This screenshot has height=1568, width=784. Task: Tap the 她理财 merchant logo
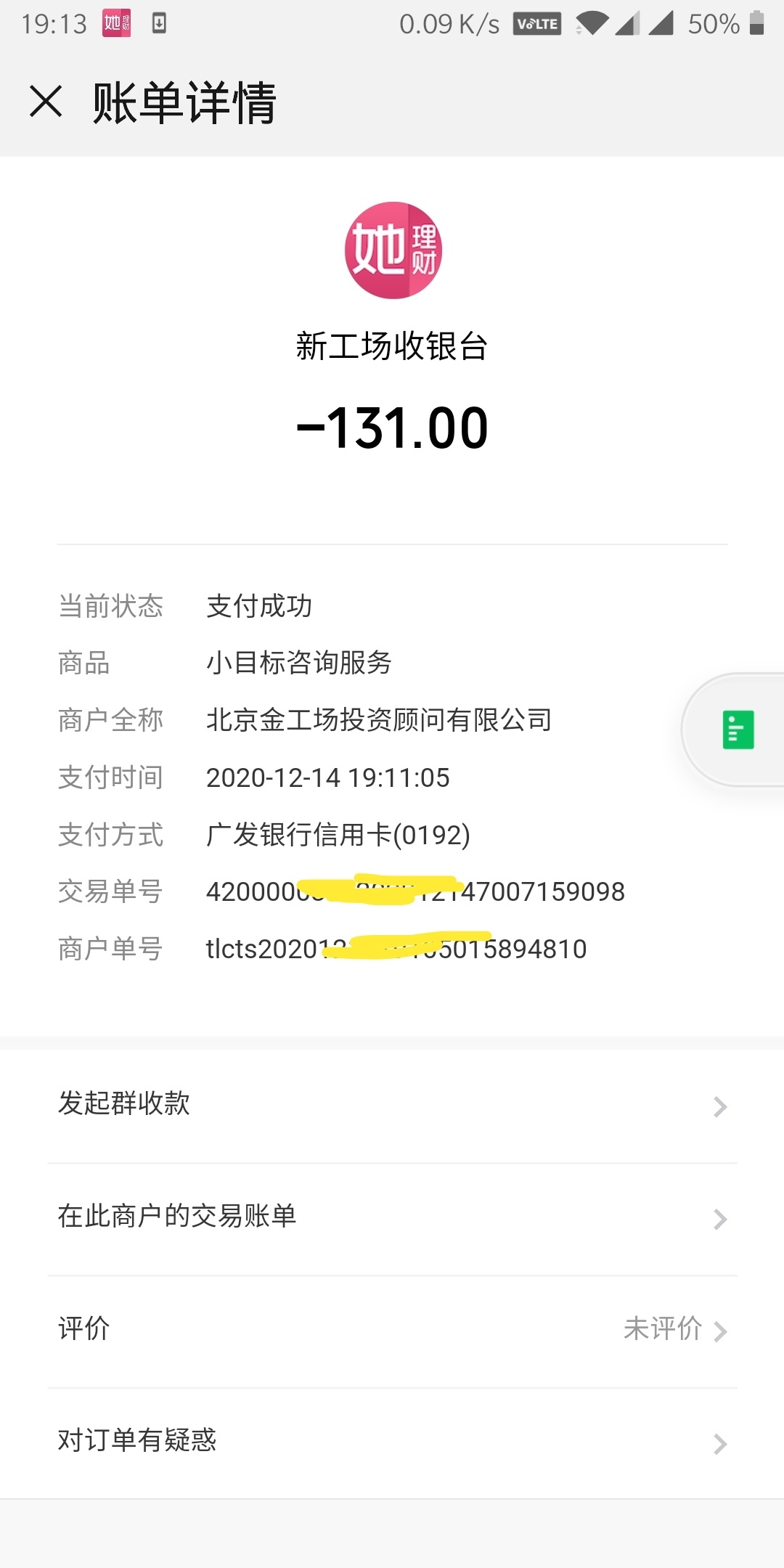pos(393,250)
